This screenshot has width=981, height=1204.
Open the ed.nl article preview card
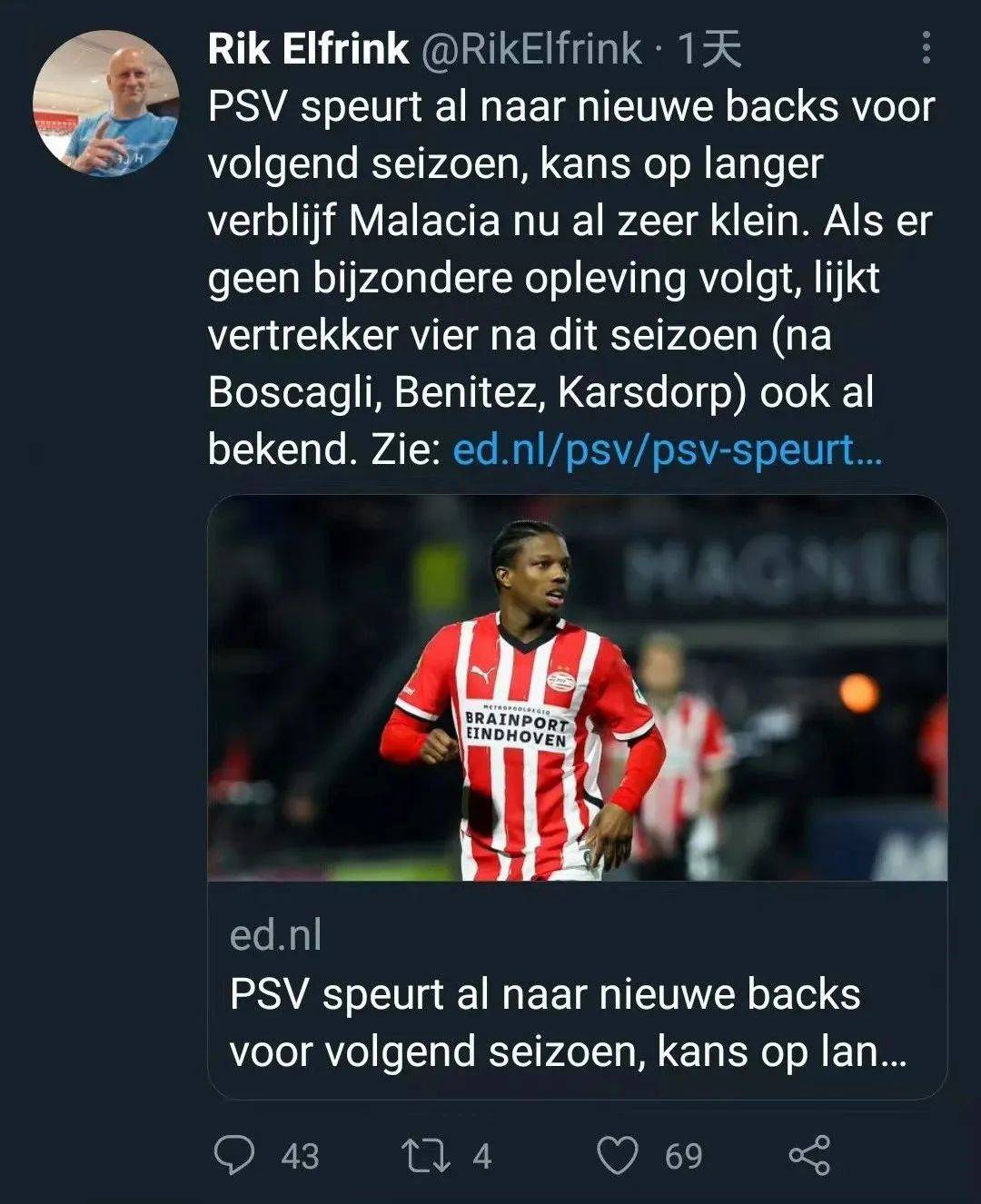click(577, 796)
